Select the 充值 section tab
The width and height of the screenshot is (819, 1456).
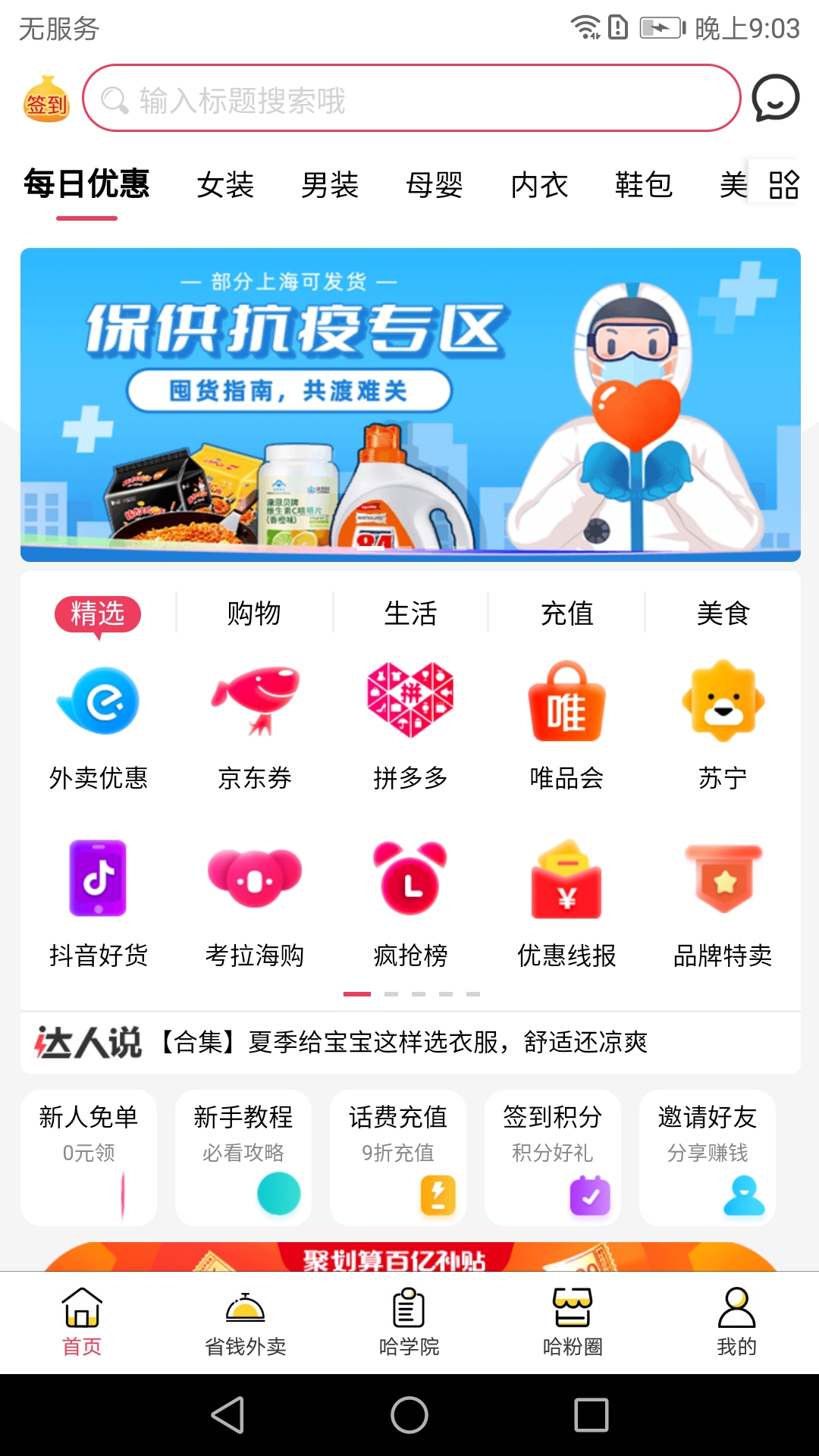click(x=566, y=613)
